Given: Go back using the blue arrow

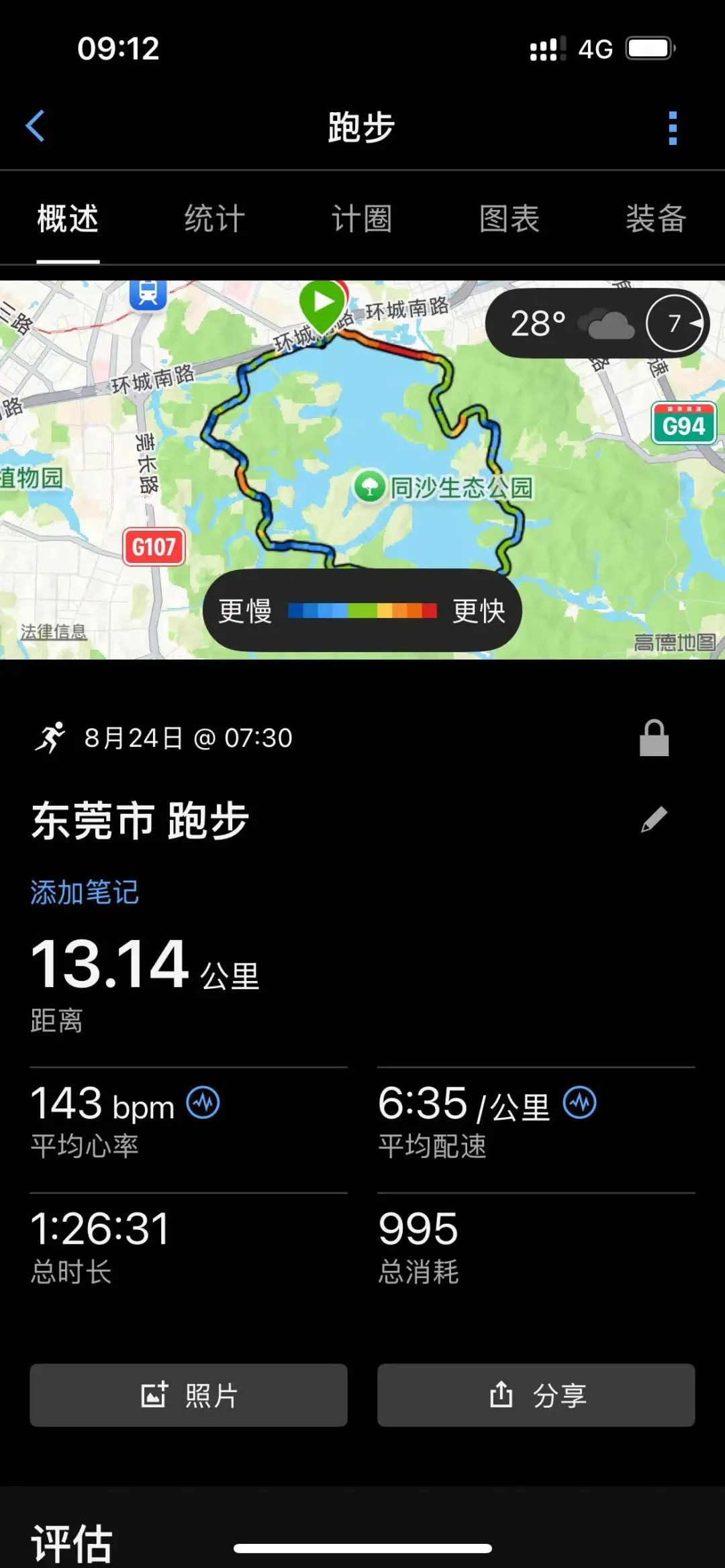Looking at the screenshot, I should coord(36,126).
